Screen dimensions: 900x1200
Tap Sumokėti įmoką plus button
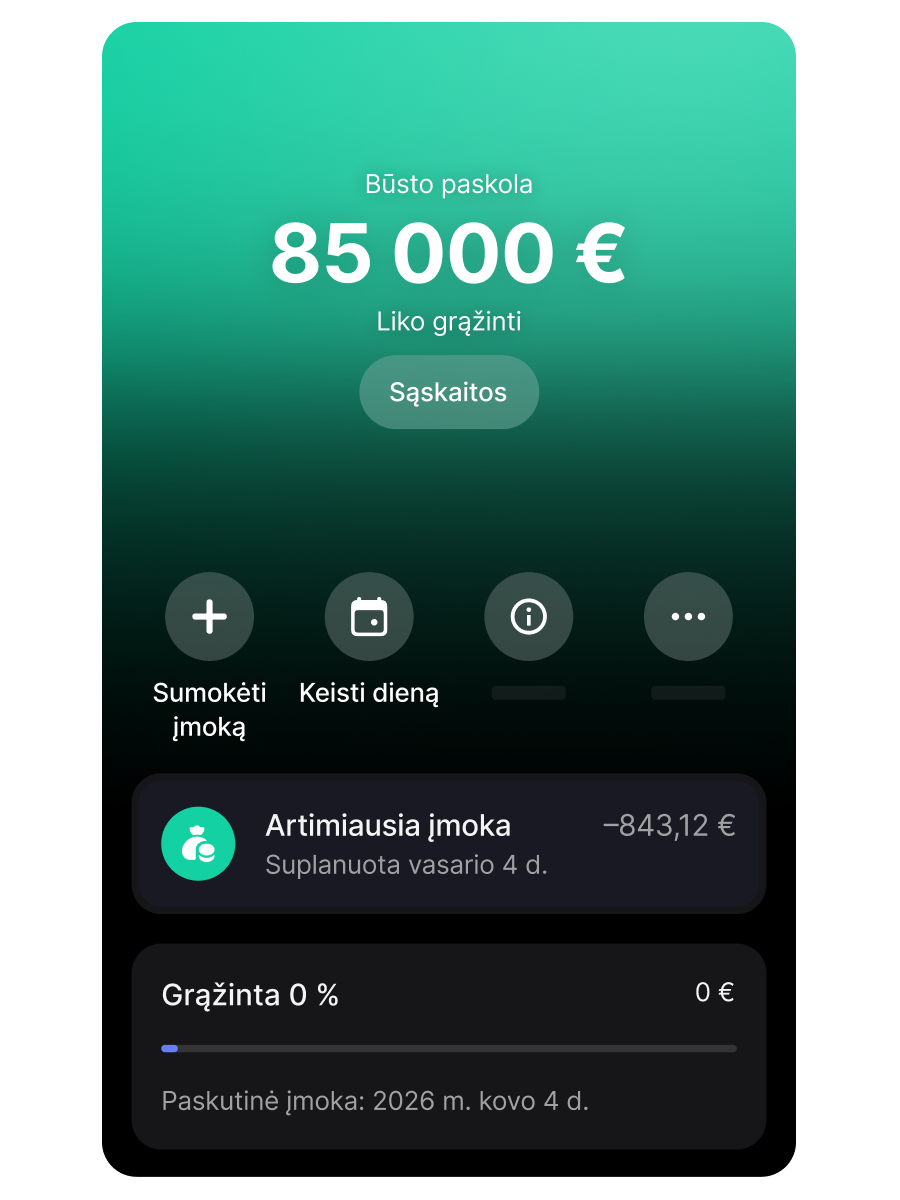pyautogui.click(x=209, y=617)
